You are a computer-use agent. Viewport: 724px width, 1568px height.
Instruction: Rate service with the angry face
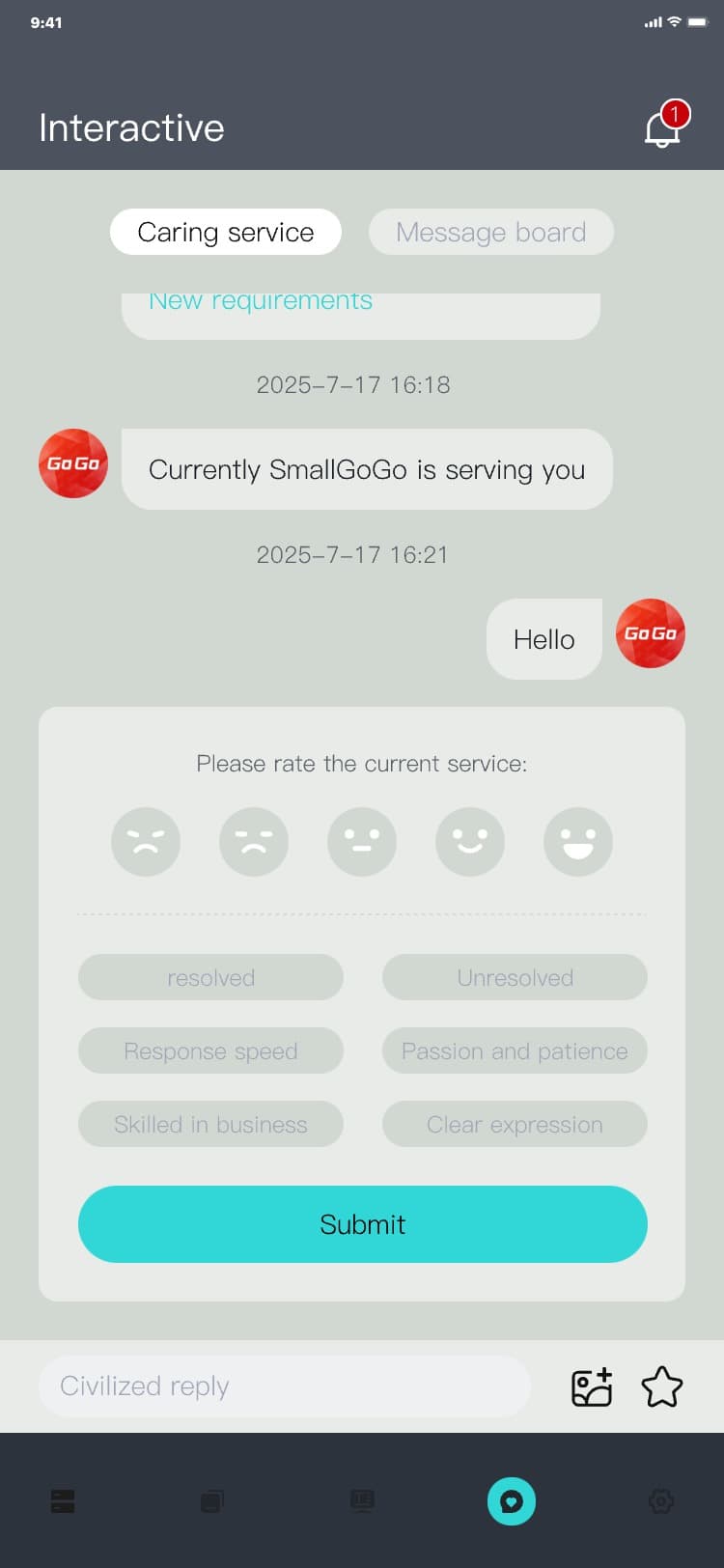tap(146, 841)
